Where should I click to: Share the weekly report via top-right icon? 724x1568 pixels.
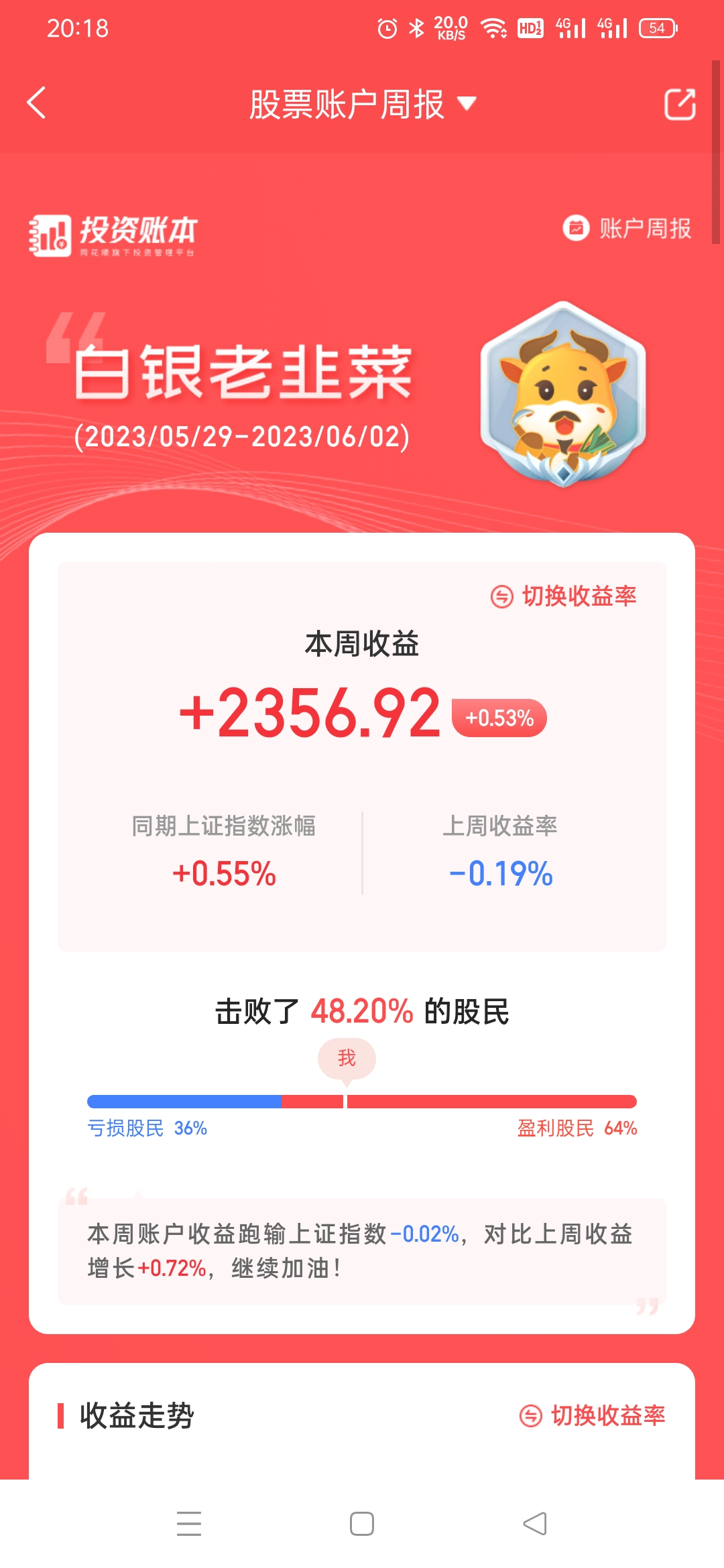[x=679, y=105]
